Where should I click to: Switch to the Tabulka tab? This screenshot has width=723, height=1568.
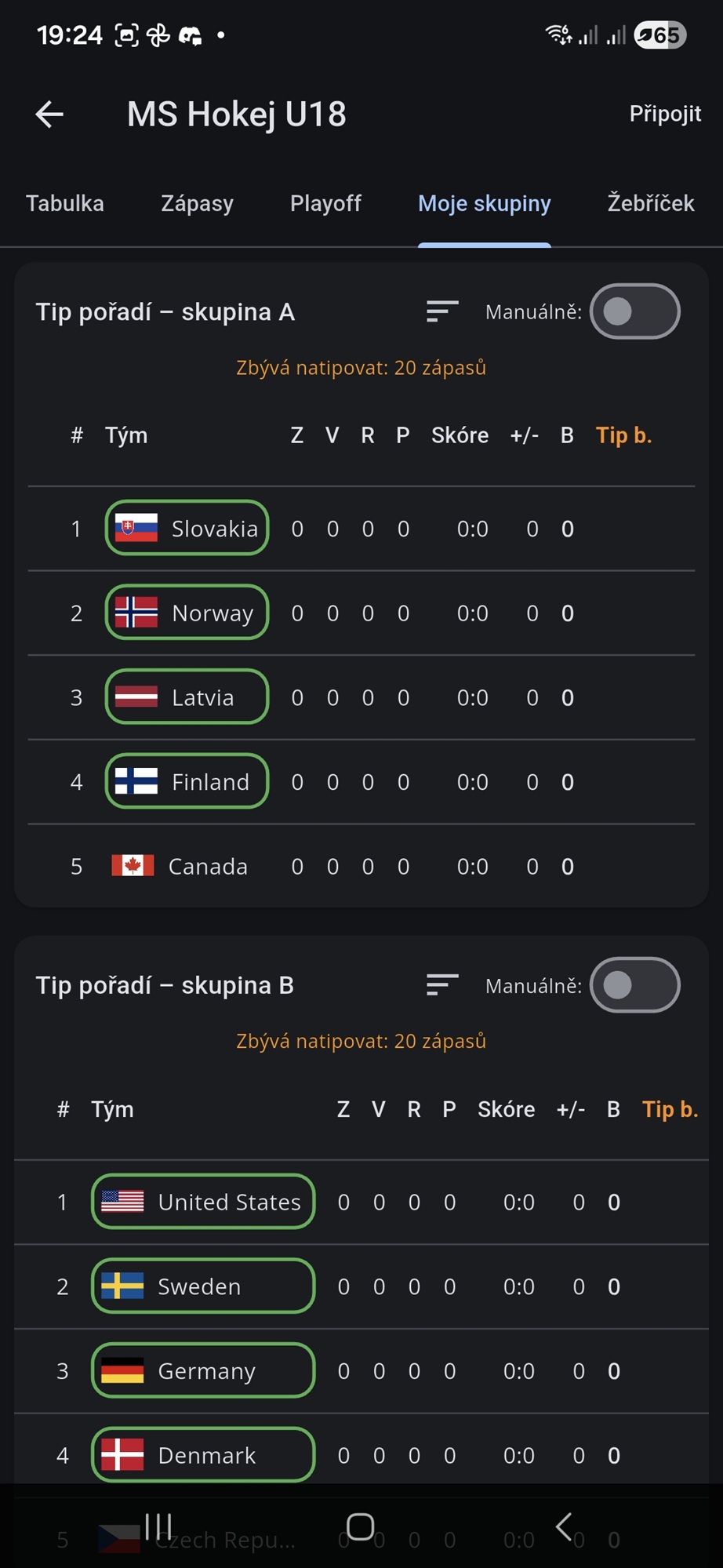coord(65,203)
